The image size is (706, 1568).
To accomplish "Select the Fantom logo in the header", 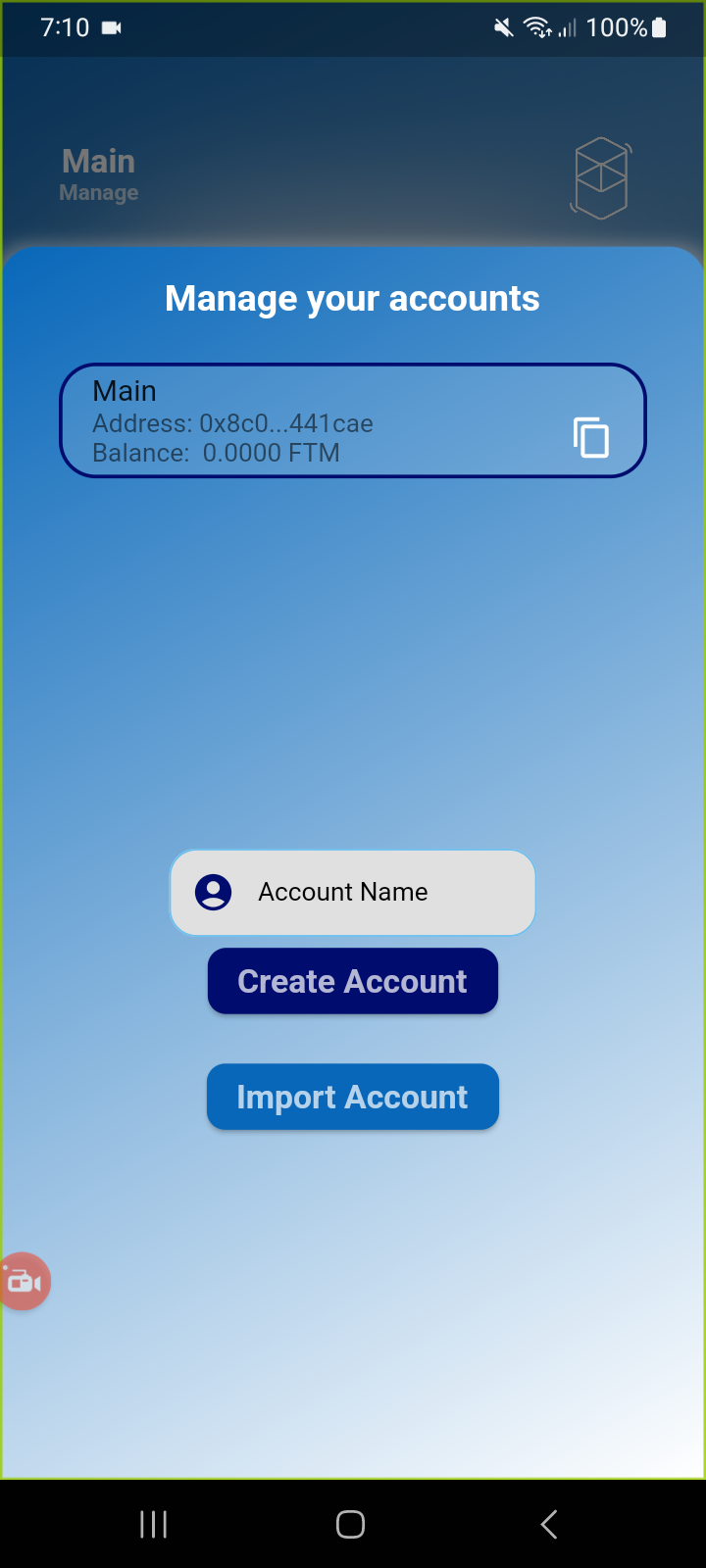I will tap(600, 176).
